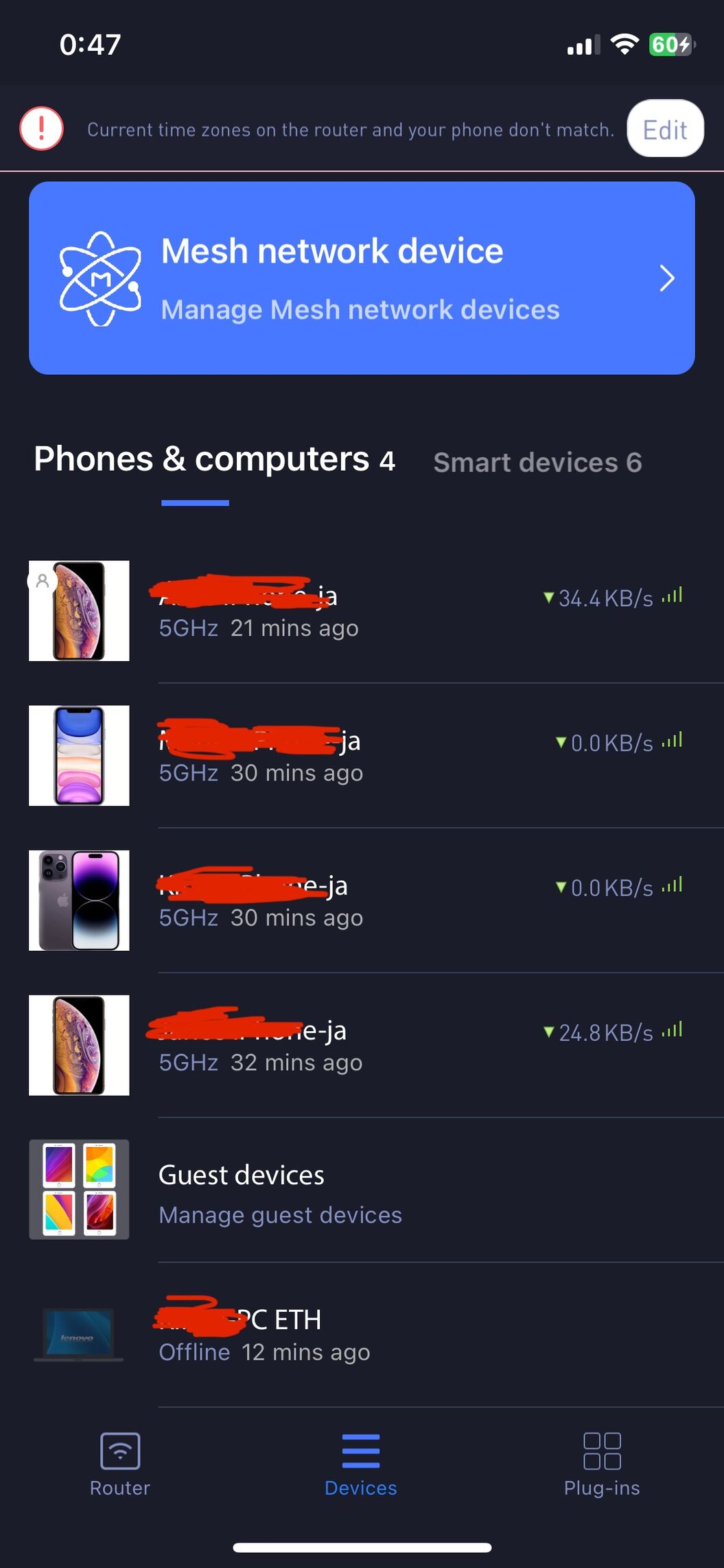The height and width of the screenshot is (1568, 724).
Task: Open Guest devices management
Action: tap(362, 1192)
